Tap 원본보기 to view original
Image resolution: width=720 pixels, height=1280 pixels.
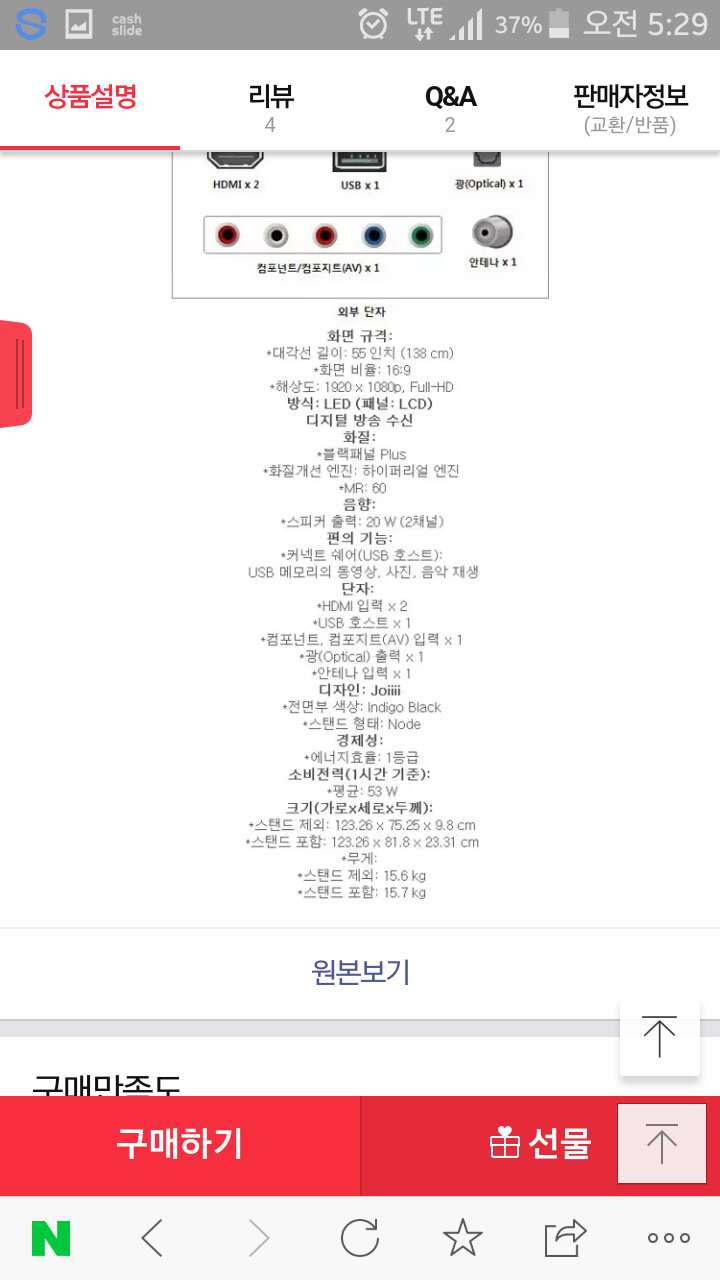(360, 972)
